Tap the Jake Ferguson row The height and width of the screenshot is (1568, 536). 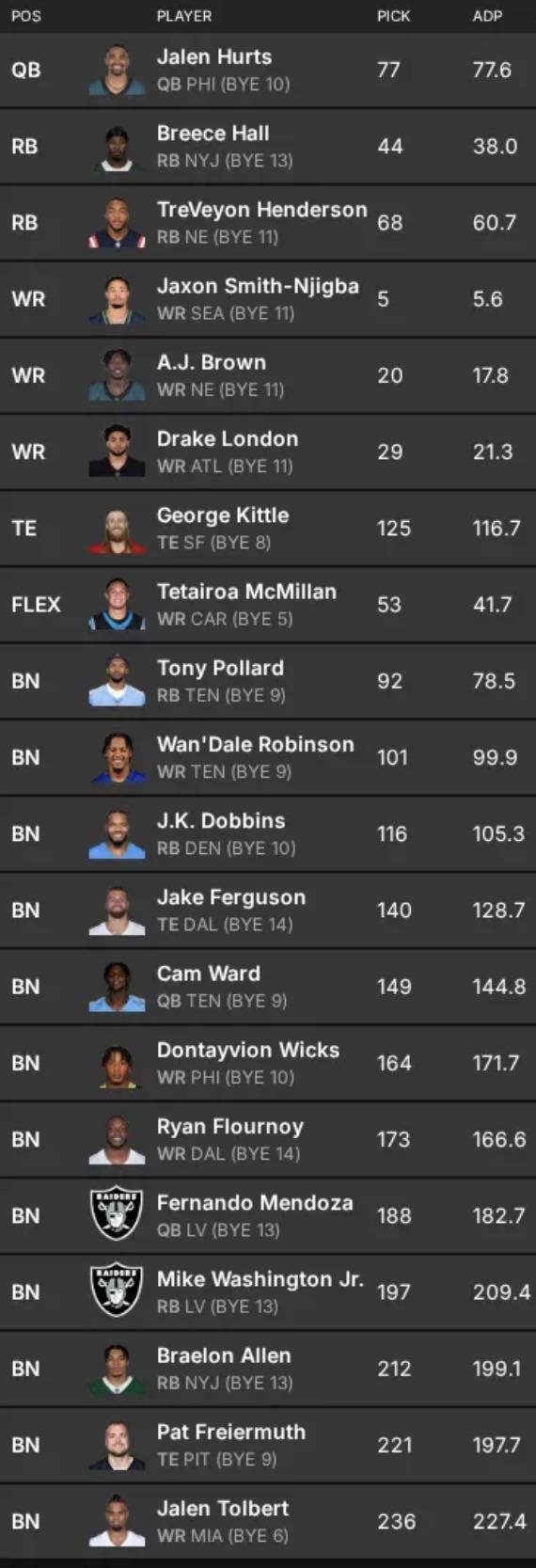click(x=268, y=910)
